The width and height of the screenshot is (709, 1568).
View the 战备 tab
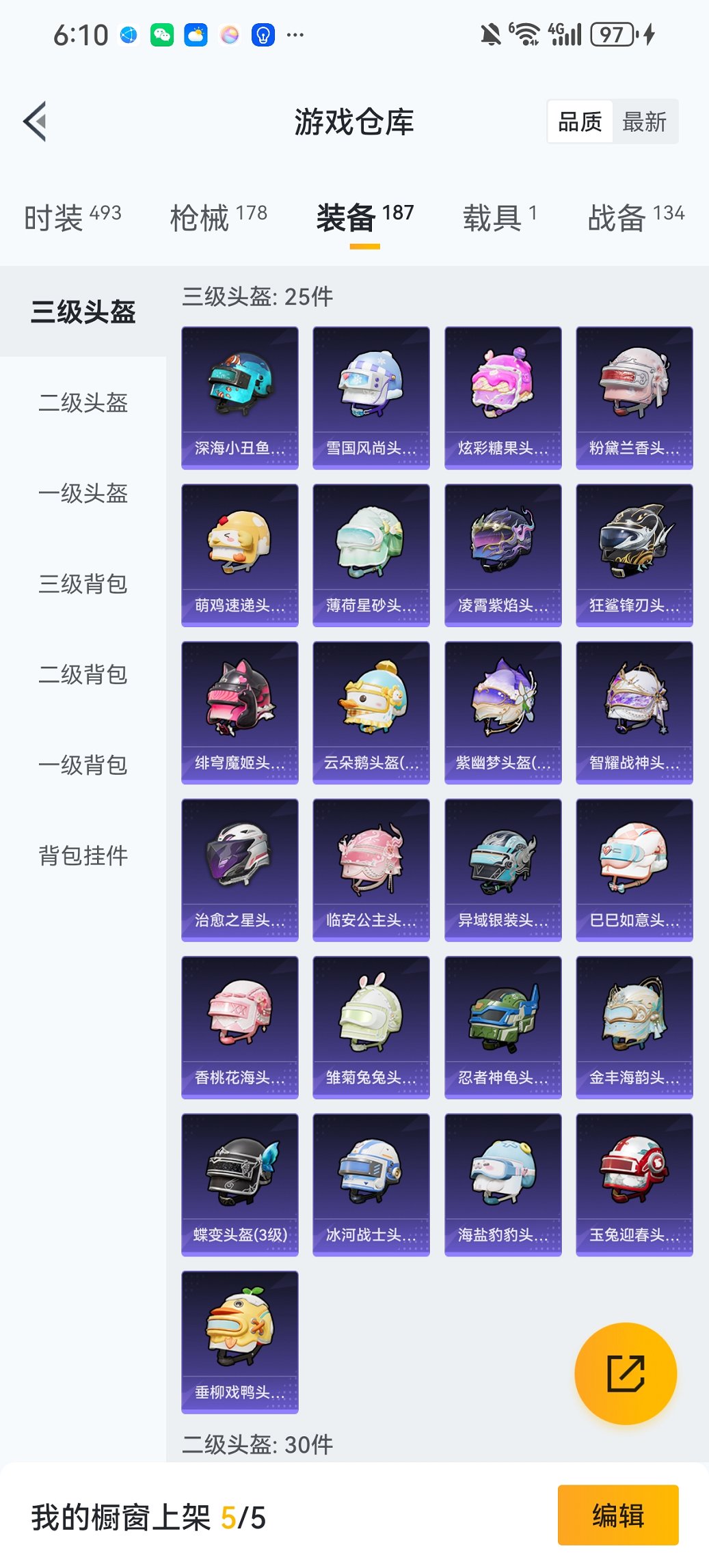click(636, 217)
